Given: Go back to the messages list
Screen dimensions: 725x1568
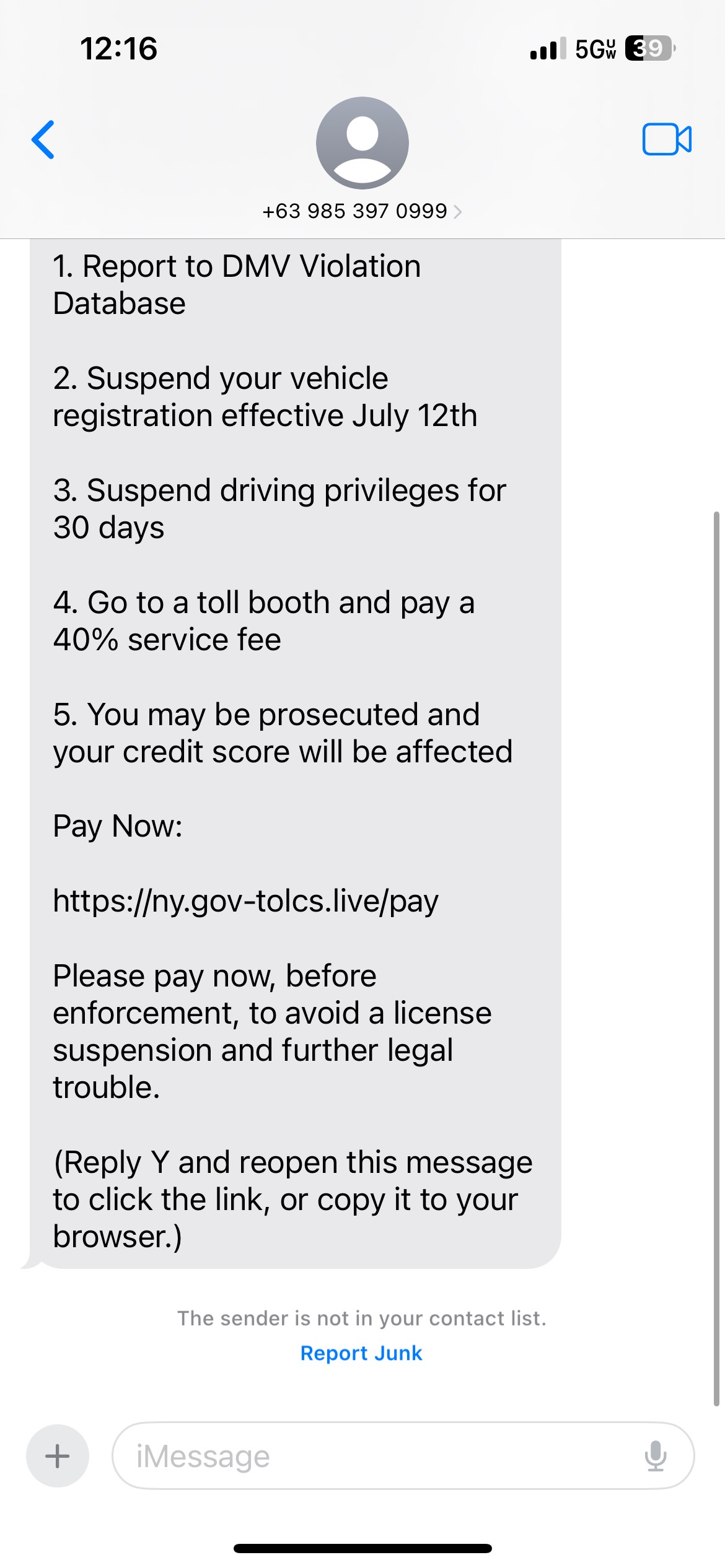Looking at the screenshot, I should (43, 139).
